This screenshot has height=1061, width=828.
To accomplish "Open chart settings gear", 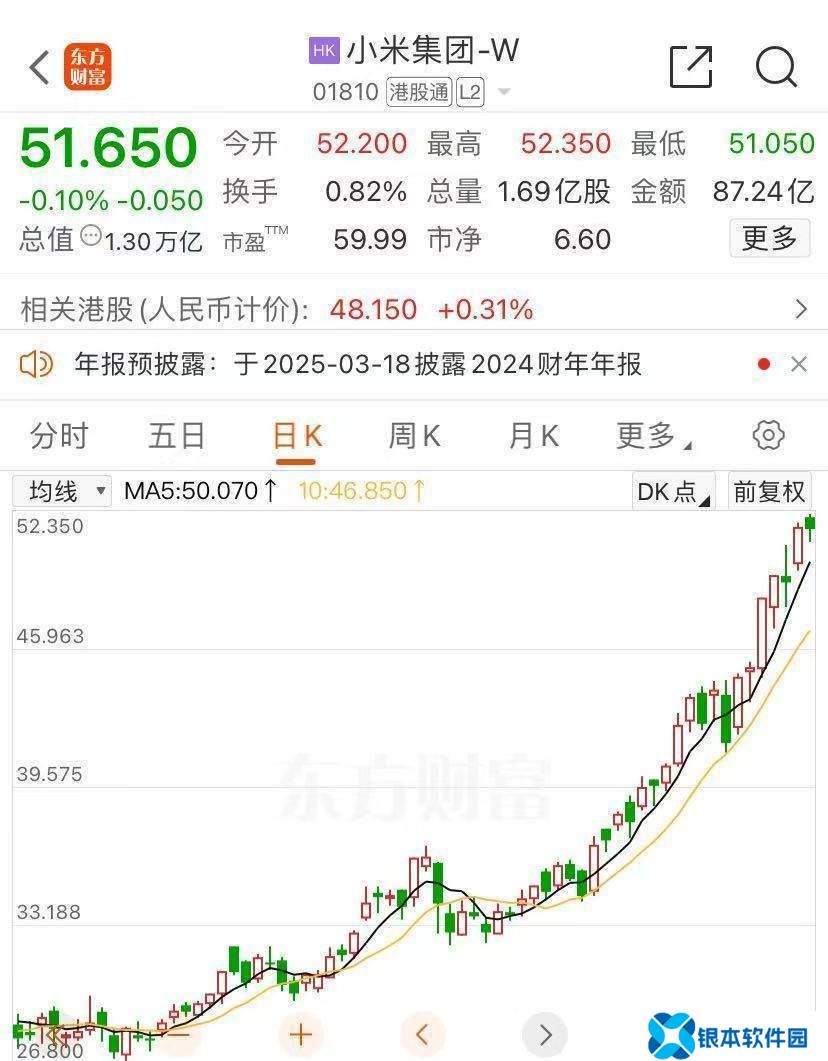I will point(768,435).
